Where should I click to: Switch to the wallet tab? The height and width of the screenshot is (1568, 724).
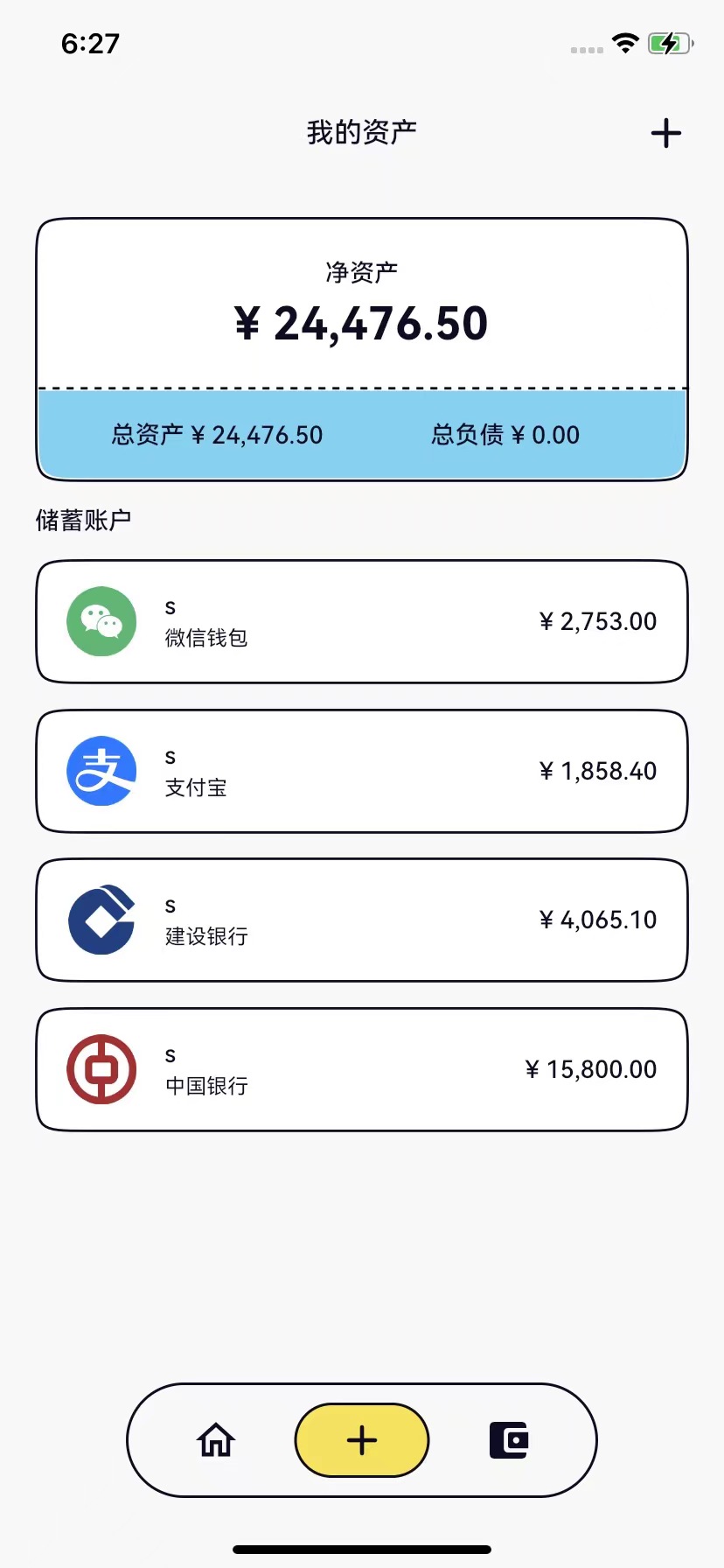[509, 1439]
